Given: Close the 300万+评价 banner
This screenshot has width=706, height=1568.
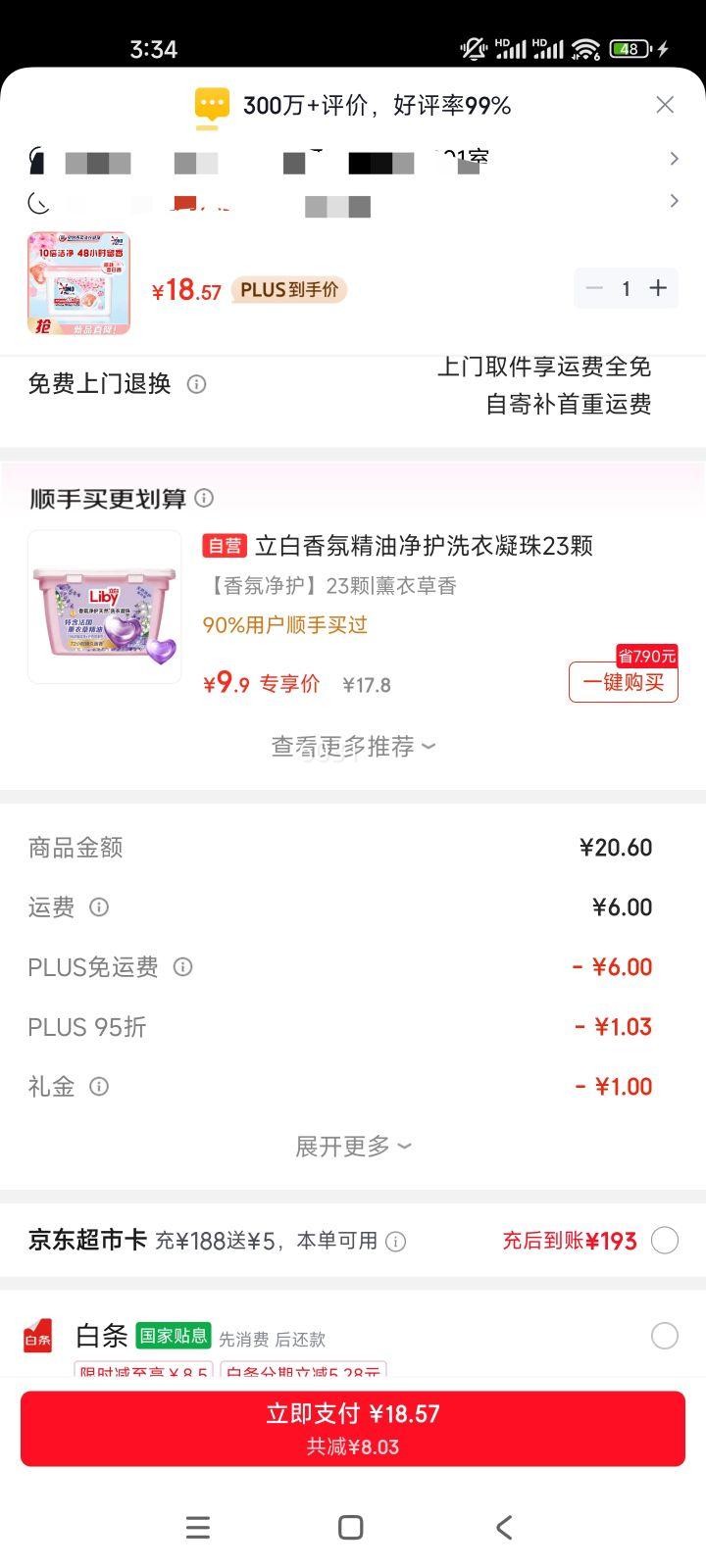Looking at the screenshot, I should point(665,104).
